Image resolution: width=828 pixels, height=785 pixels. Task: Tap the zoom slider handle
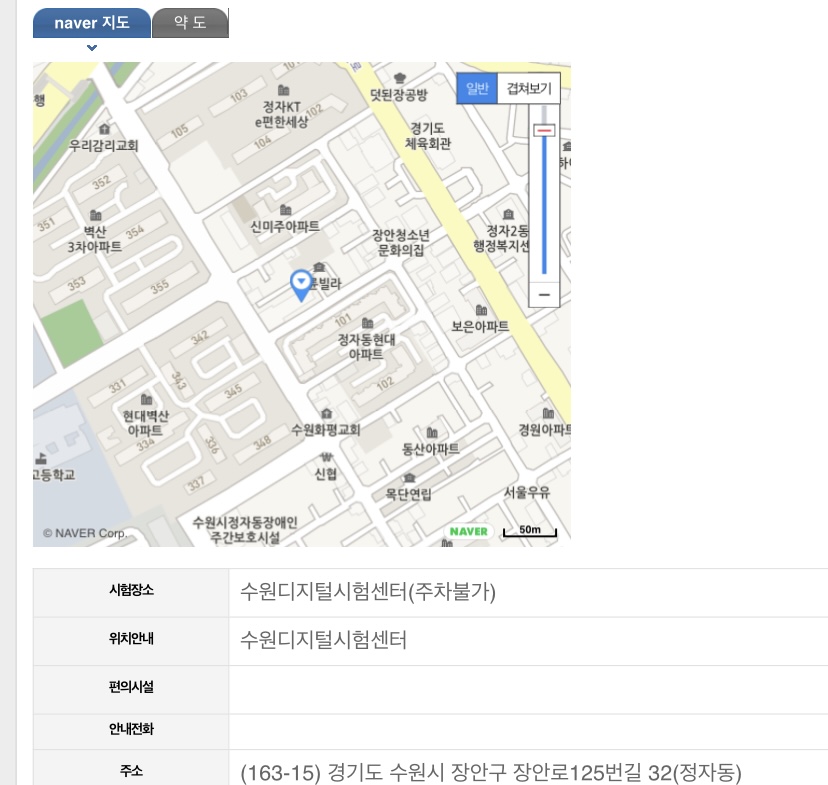tap(544, 130)
